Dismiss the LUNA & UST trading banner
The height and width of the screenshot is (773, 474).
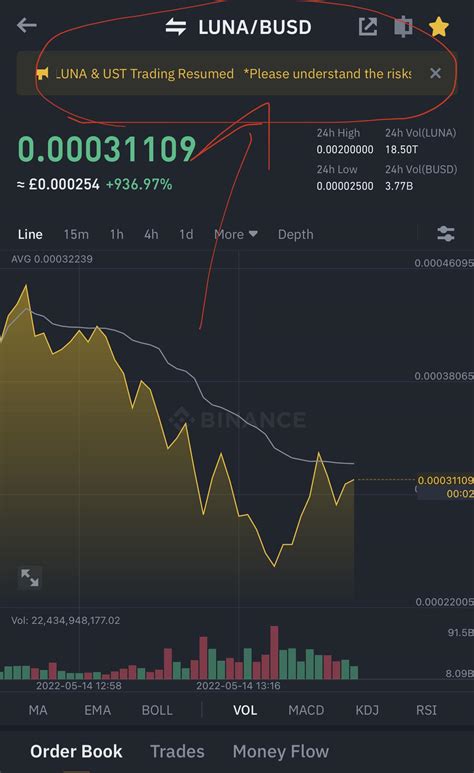coord(435,73)
